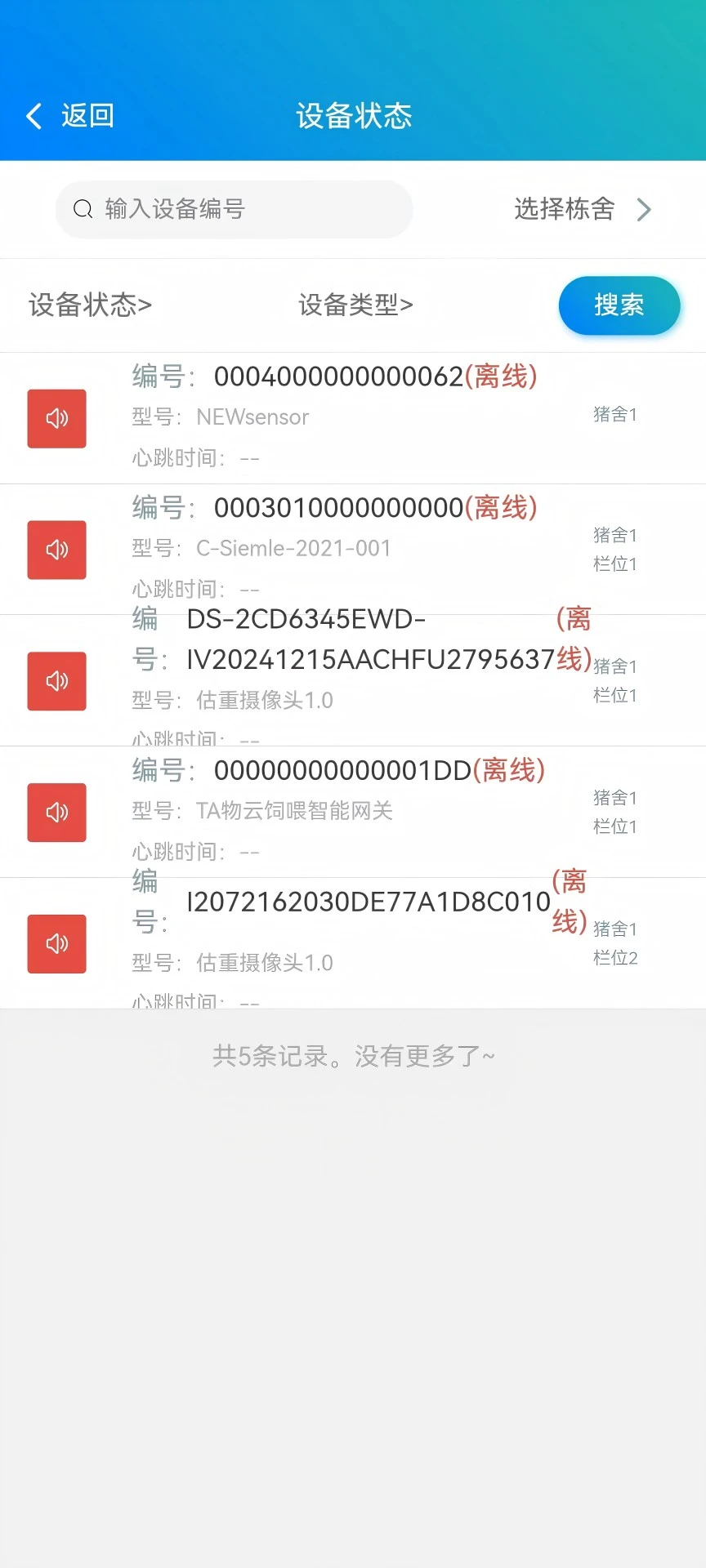
Task: Click the speaker icon for device 0003010000000000
Action: [56, 549]
